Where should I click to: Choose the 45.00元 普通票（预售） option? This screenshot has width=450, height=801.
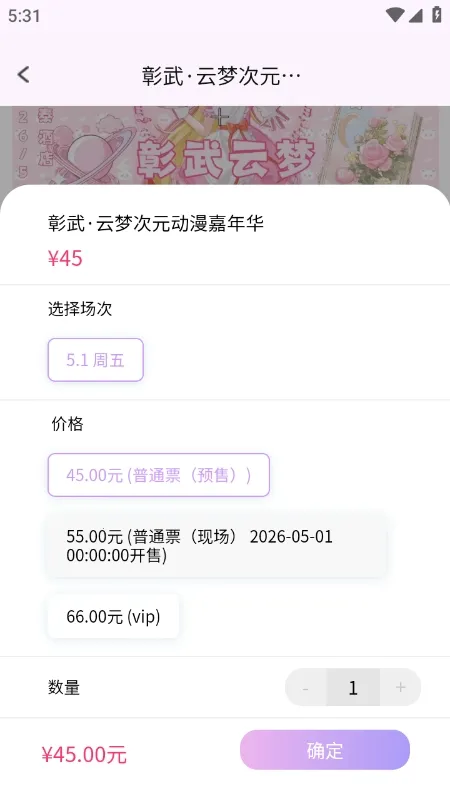click(x=159, y=475)
